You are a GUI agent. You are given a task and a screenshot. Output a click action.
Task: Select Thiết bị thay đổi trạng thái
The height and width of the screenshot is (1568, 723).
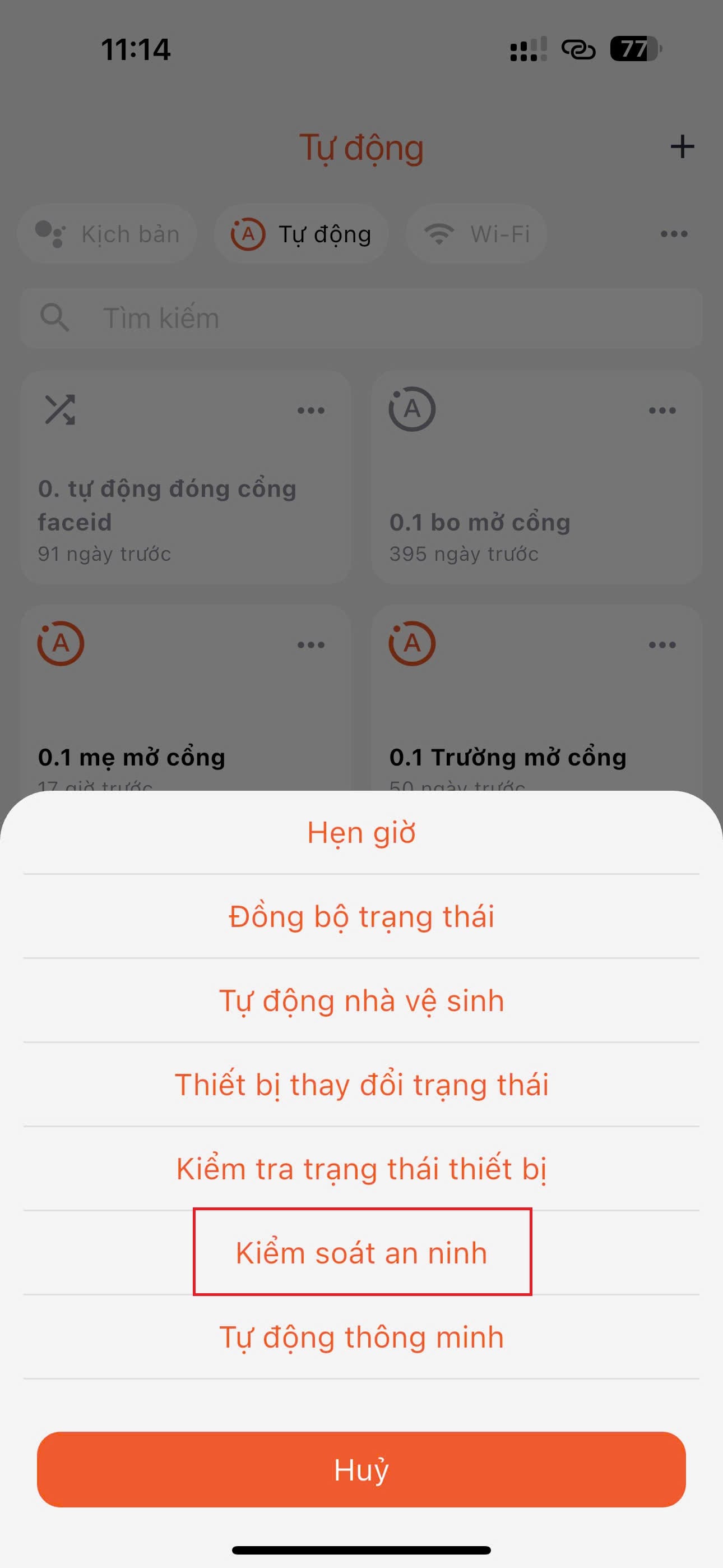pos(361,1085)
